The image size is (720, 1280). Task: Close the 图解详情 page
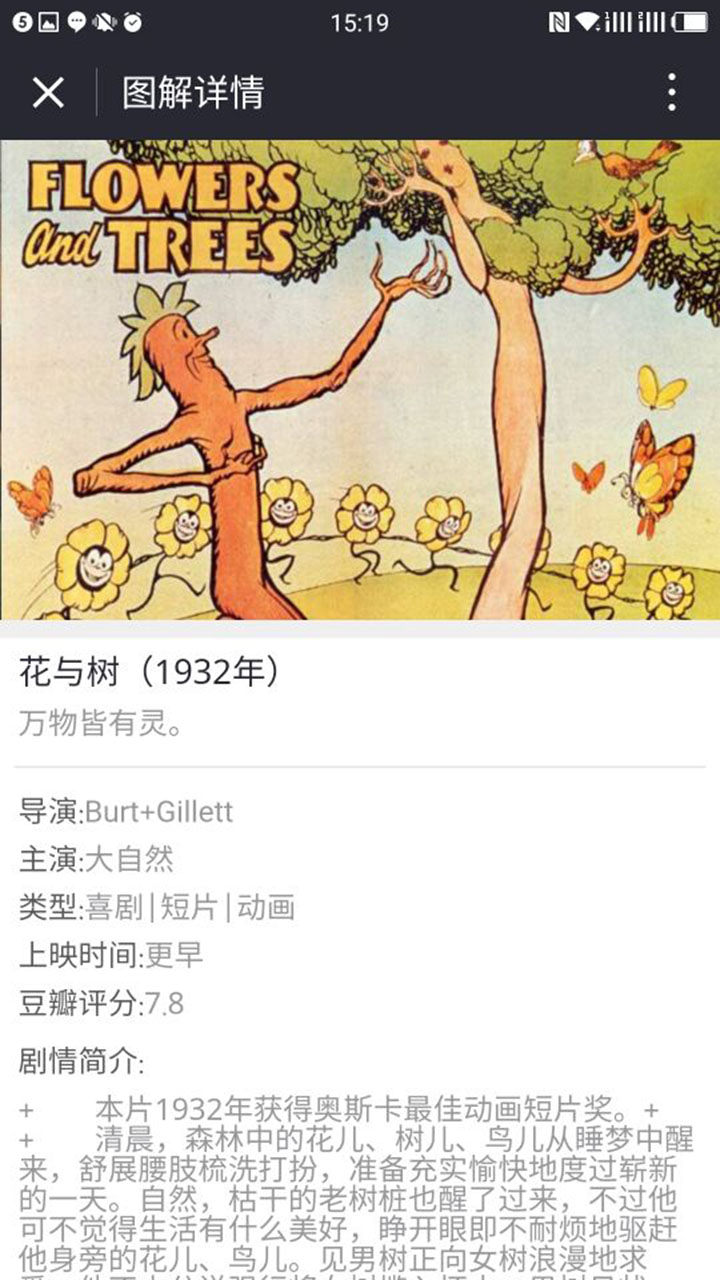[47, 92]
